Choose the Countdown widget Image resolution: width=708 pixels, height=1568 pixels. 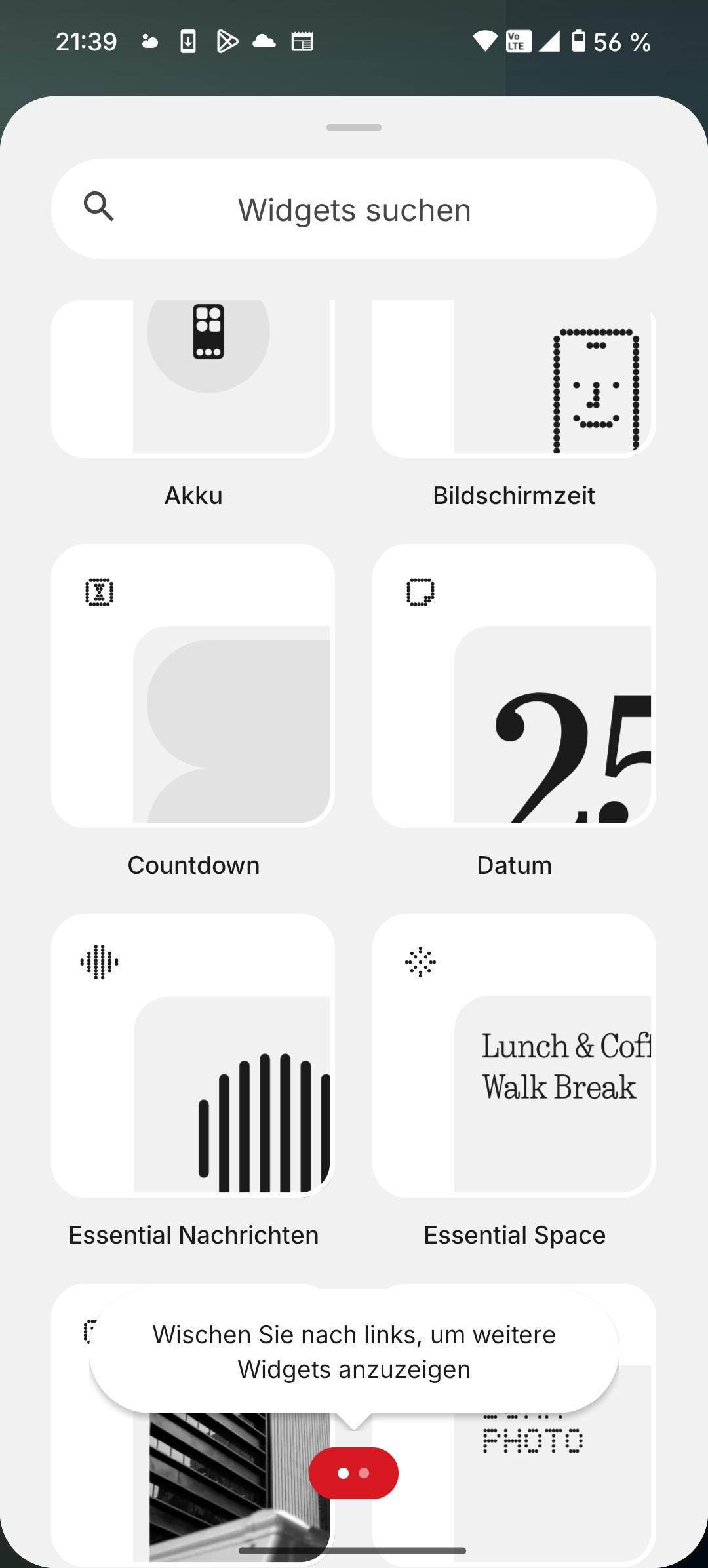tap(193, 686)
